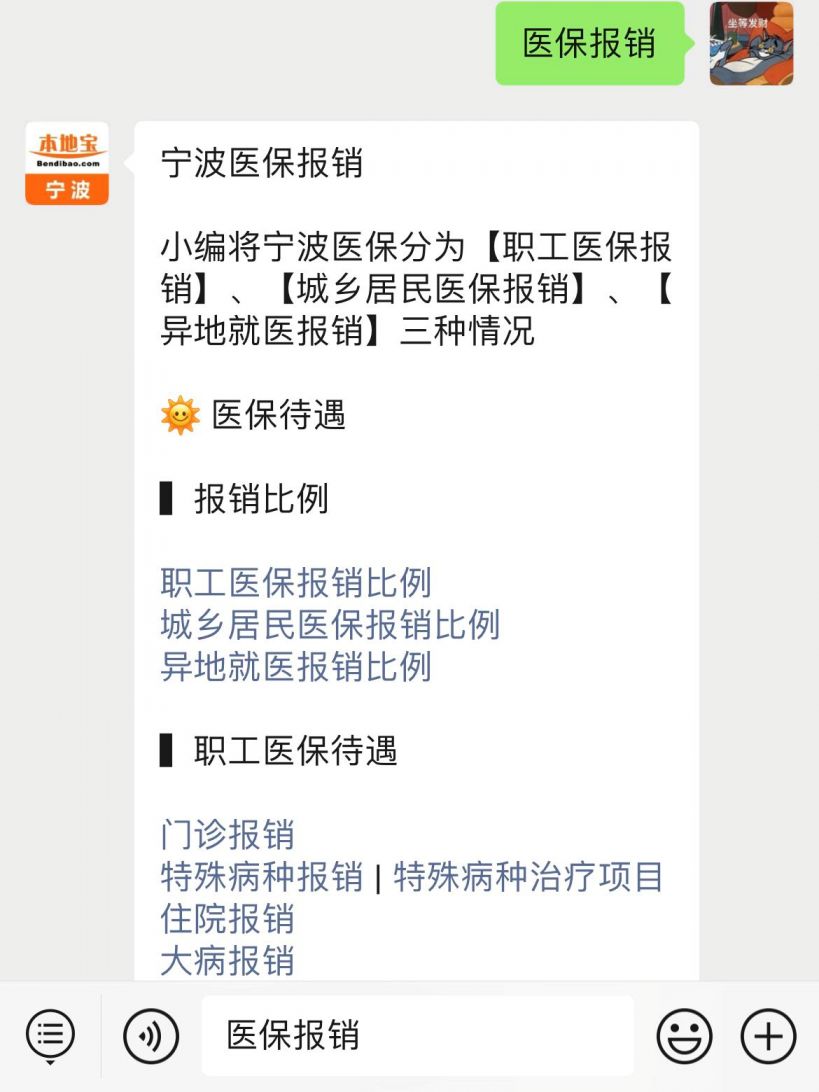
Task: Open the 大病报销 link
Action: click(227, 961)
